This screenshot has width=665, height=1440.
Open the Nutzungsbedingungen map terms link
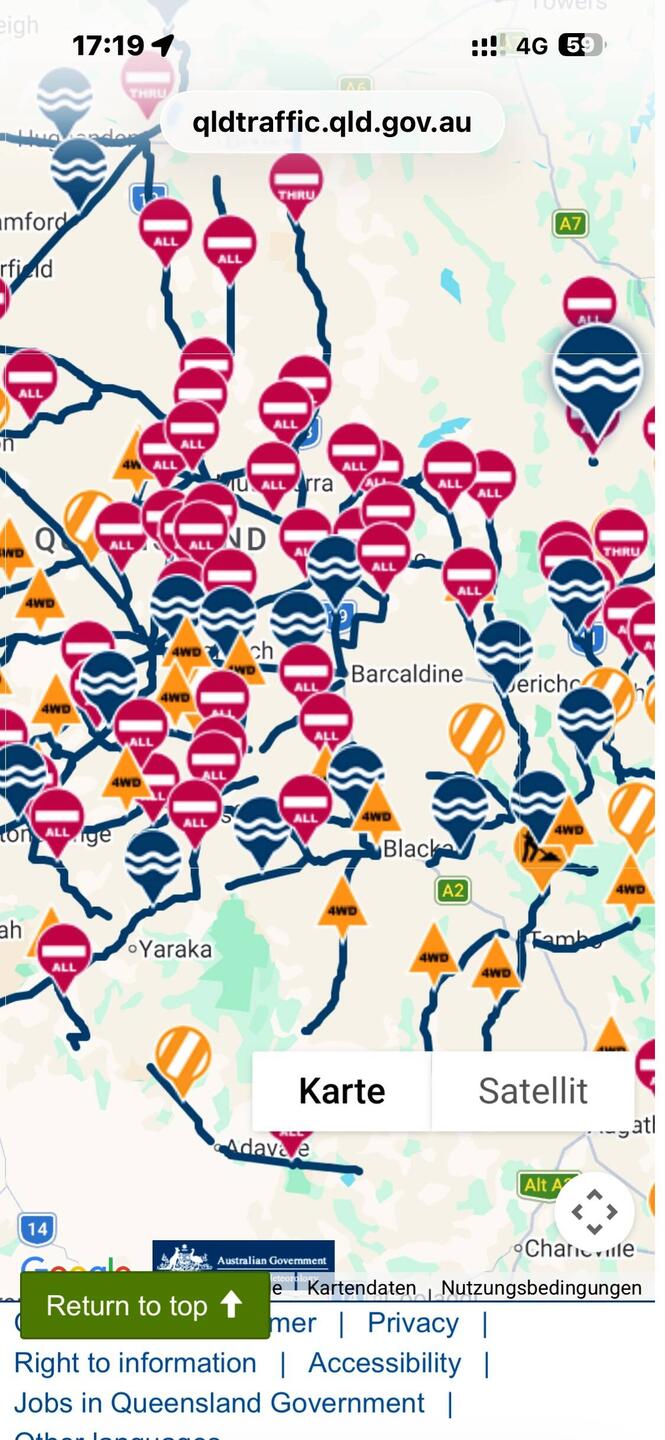[x=541, y=1288]
